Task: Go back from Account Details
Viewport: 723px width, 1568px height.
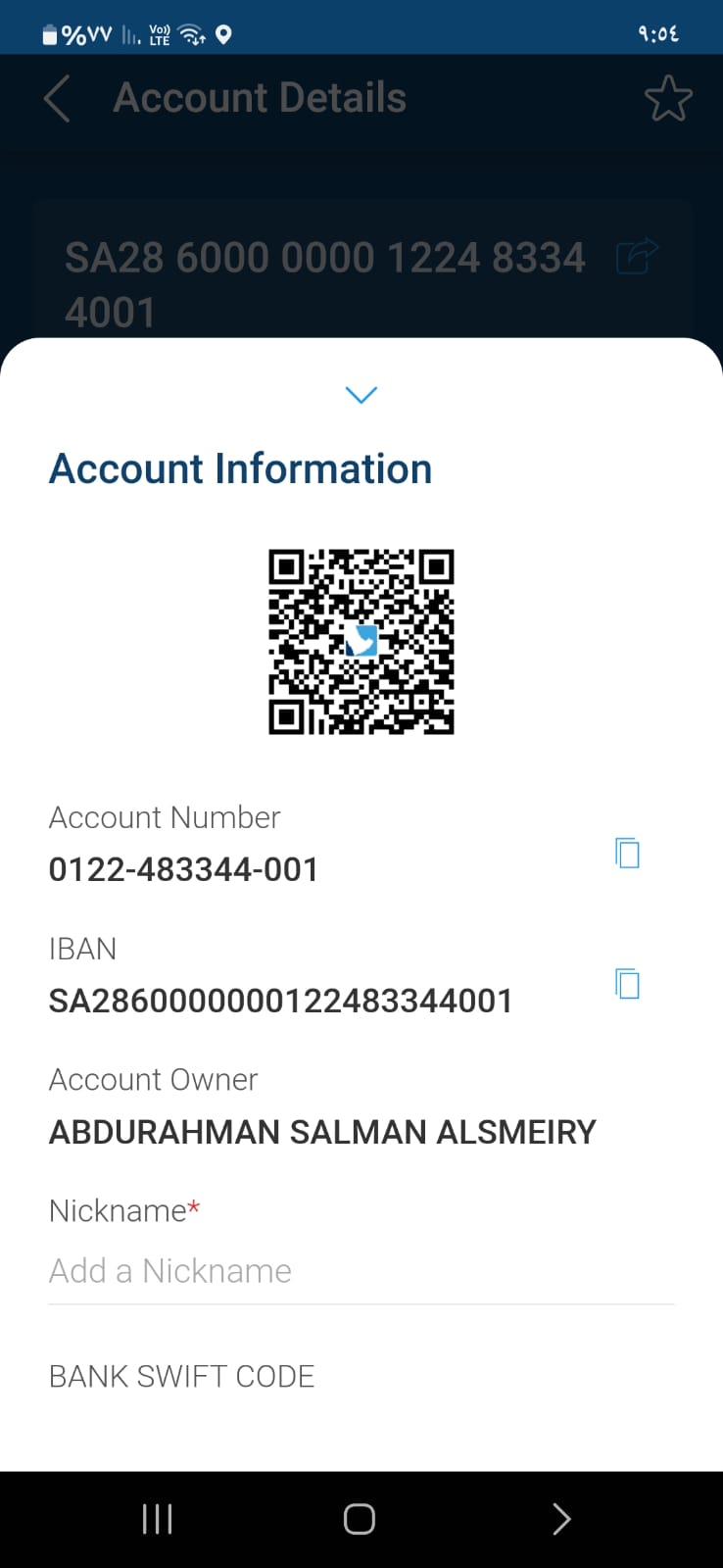Action: pos(57,99)
